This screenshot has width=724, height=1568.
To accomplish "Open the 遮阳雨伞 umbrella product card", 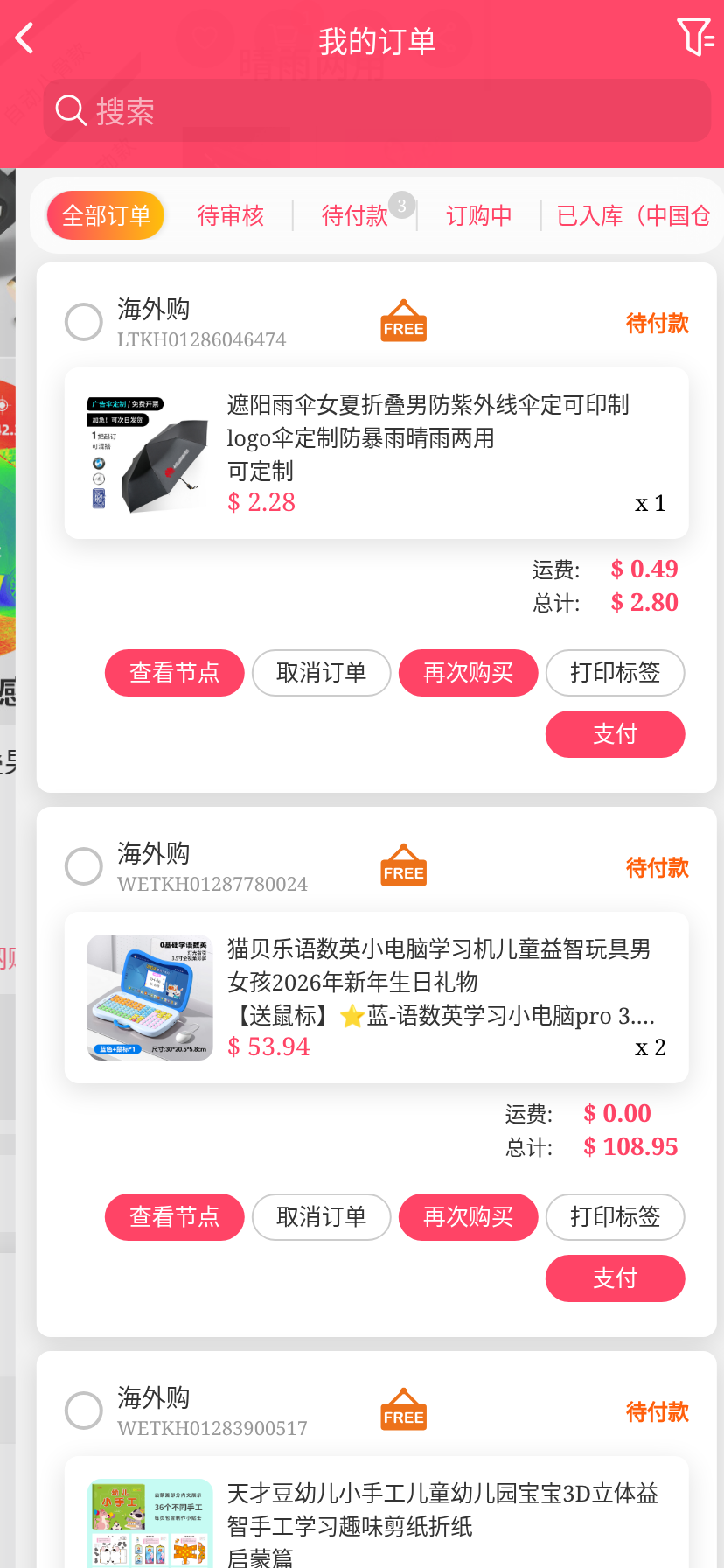I will click(376, 453).
